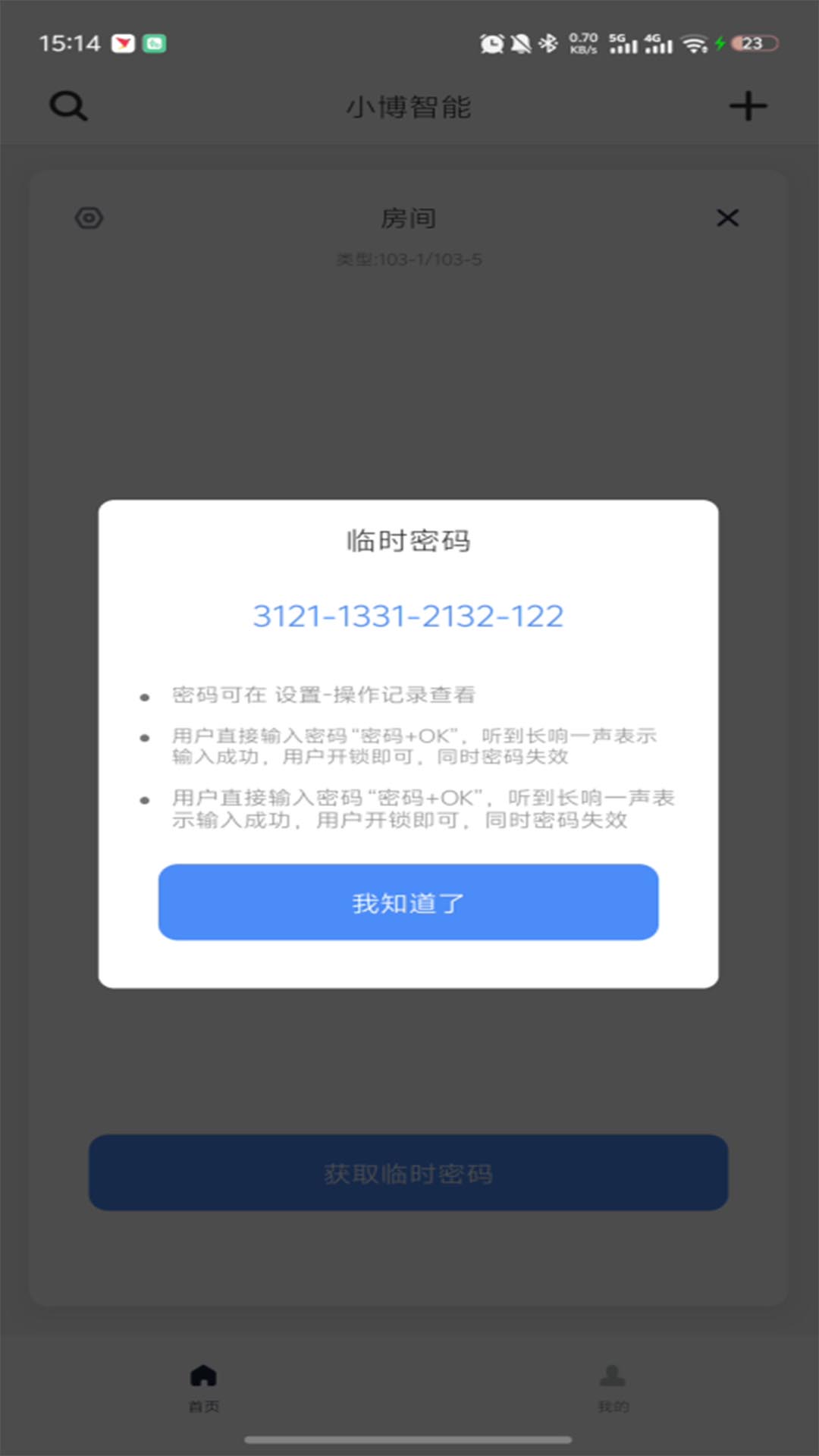Tap the Wi-Fi signal icon in the status bar

pyautogui.click(x=695, y=43)
